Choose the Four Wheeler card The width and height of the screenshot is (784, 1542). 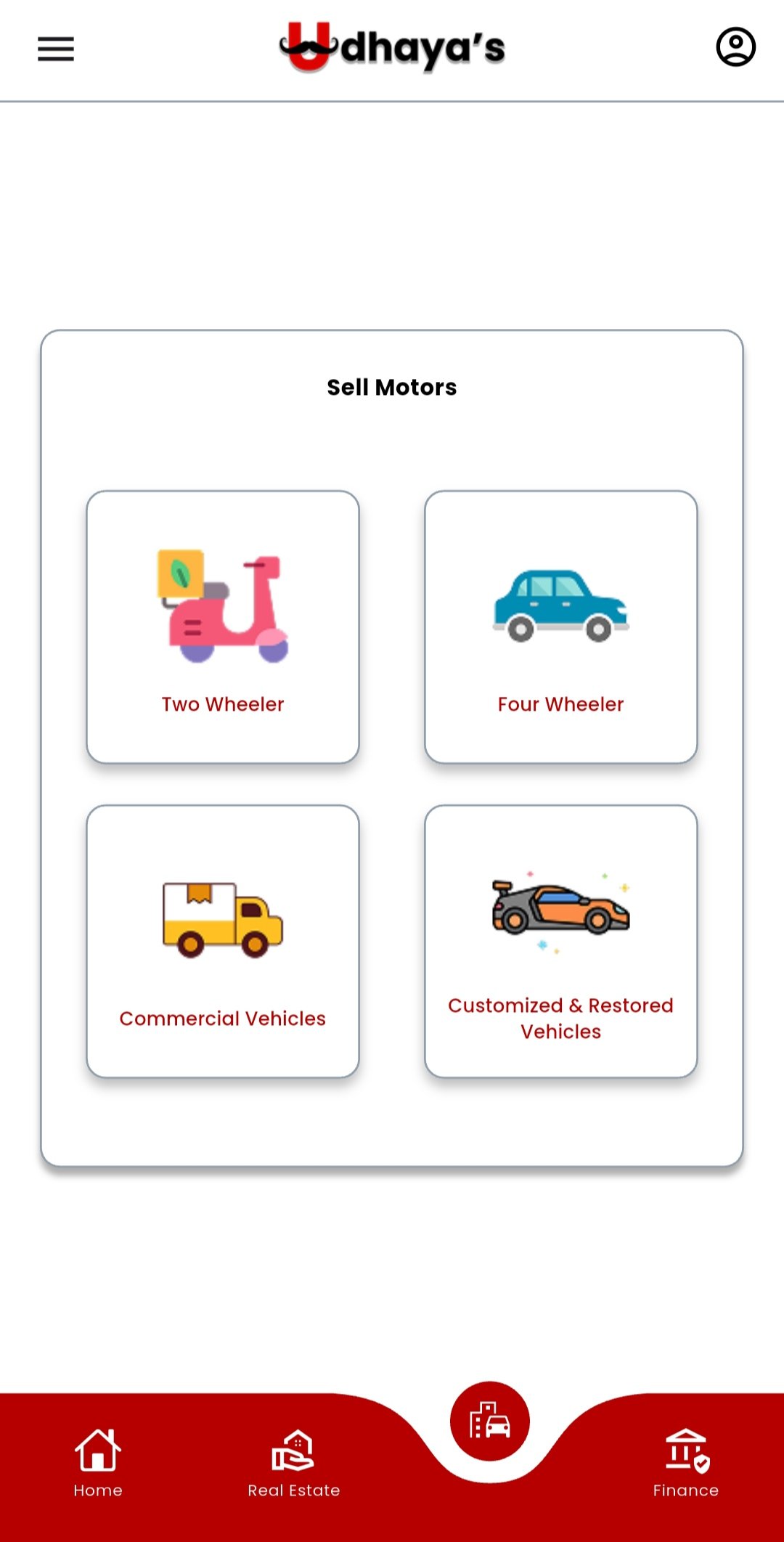(560, 627)
